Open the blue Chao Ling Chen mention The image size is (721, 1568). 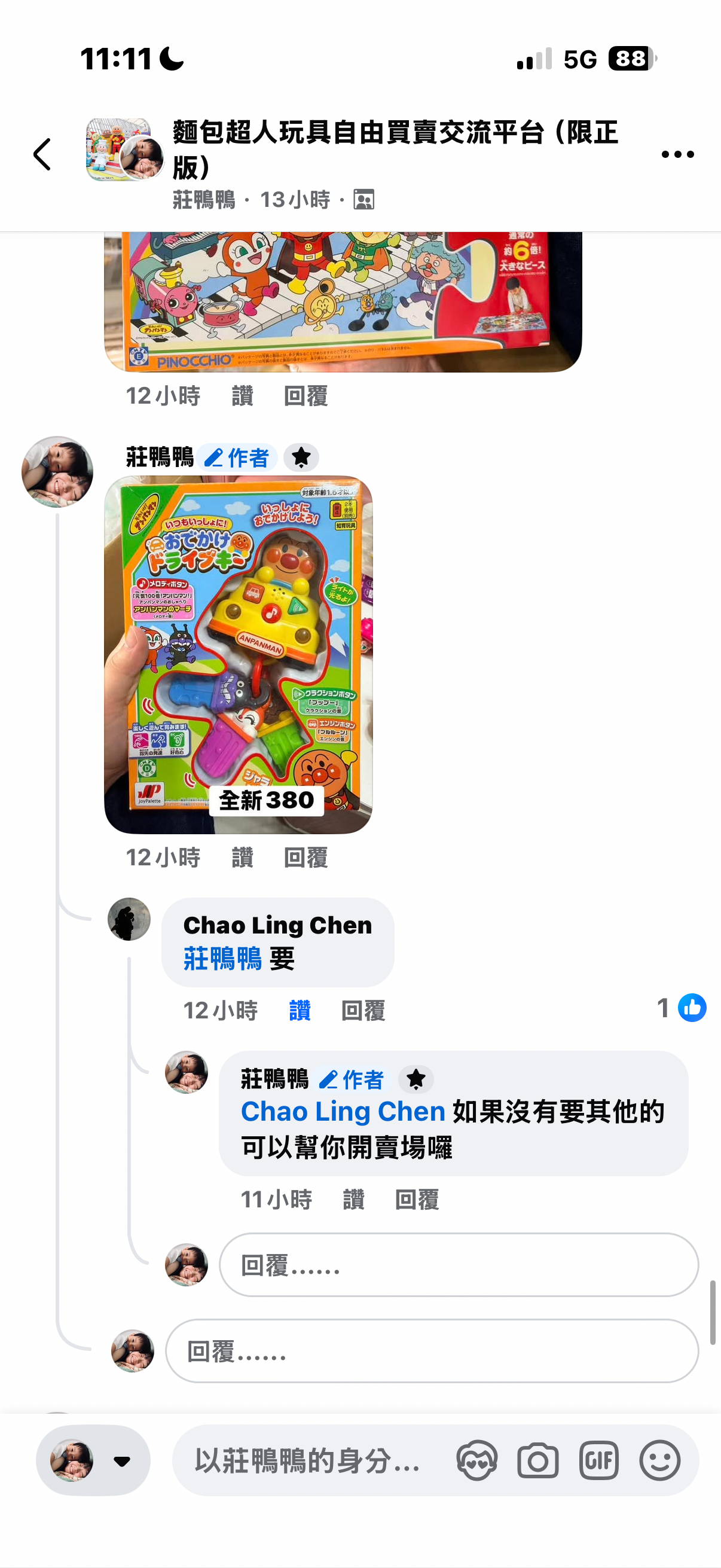(343, 1112)
